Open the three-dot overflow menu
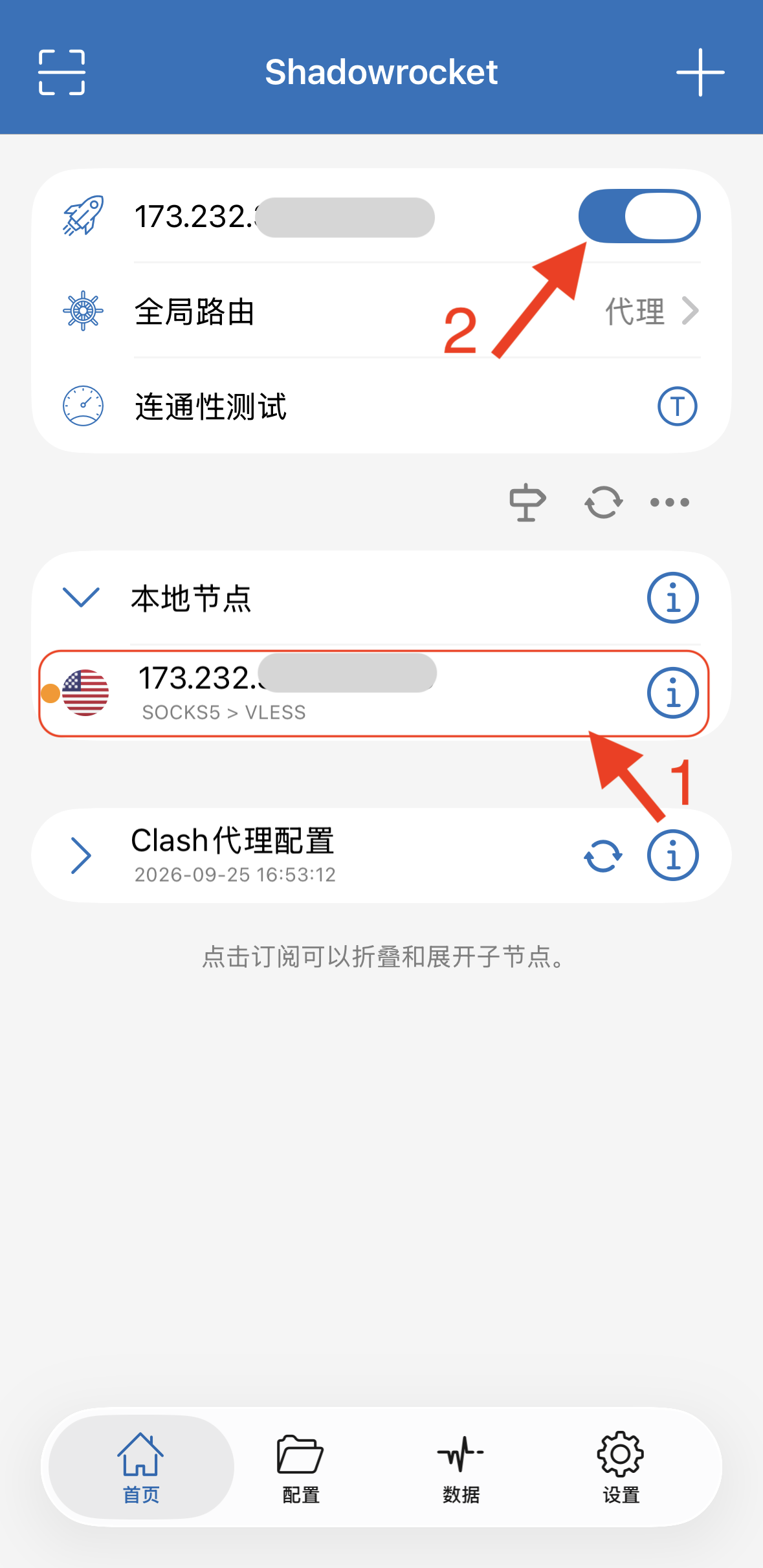This screenshot has width=763, height=1568. point(670,502)
